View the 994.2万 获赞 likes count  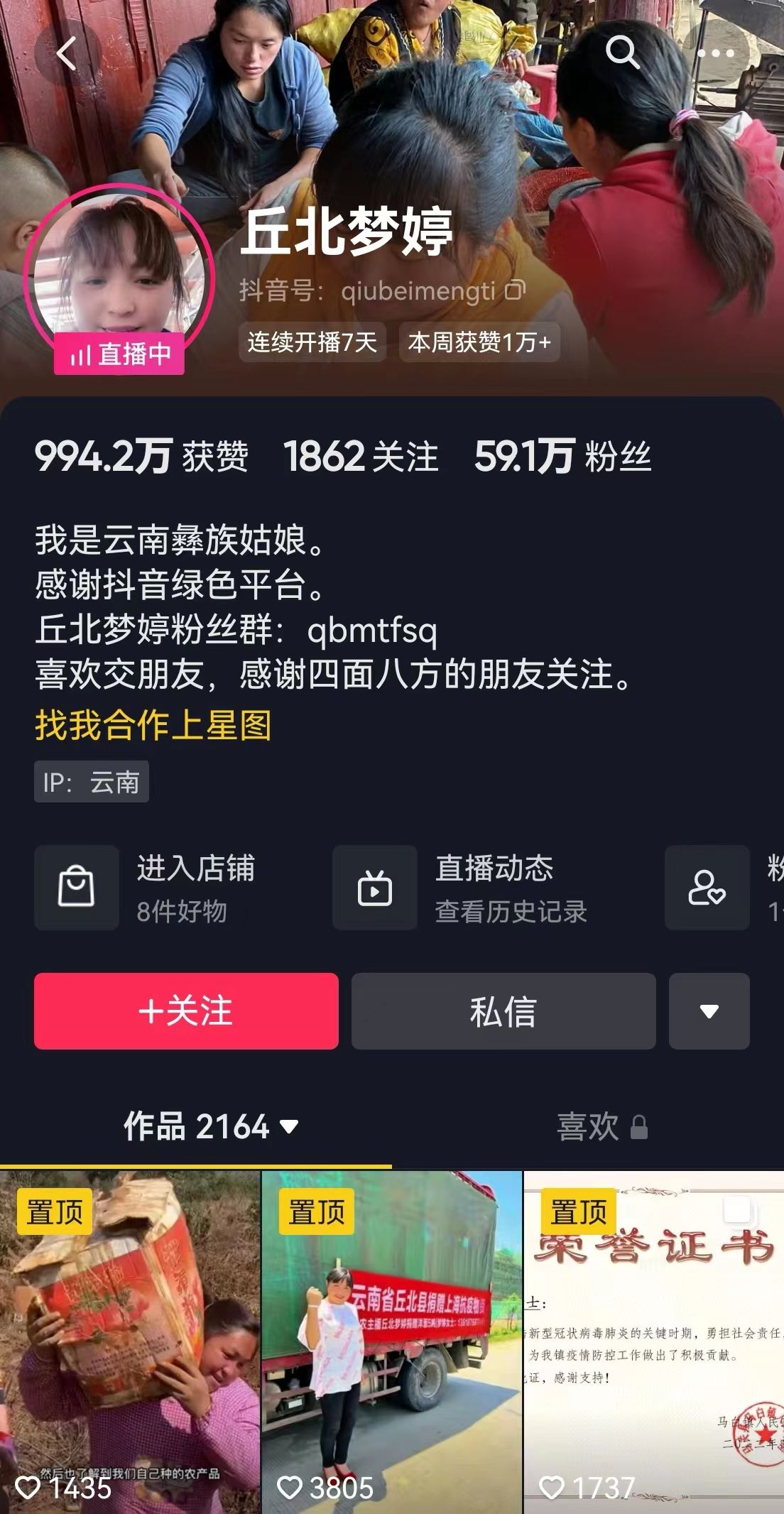pyautogui.click(x=141, y=456)
